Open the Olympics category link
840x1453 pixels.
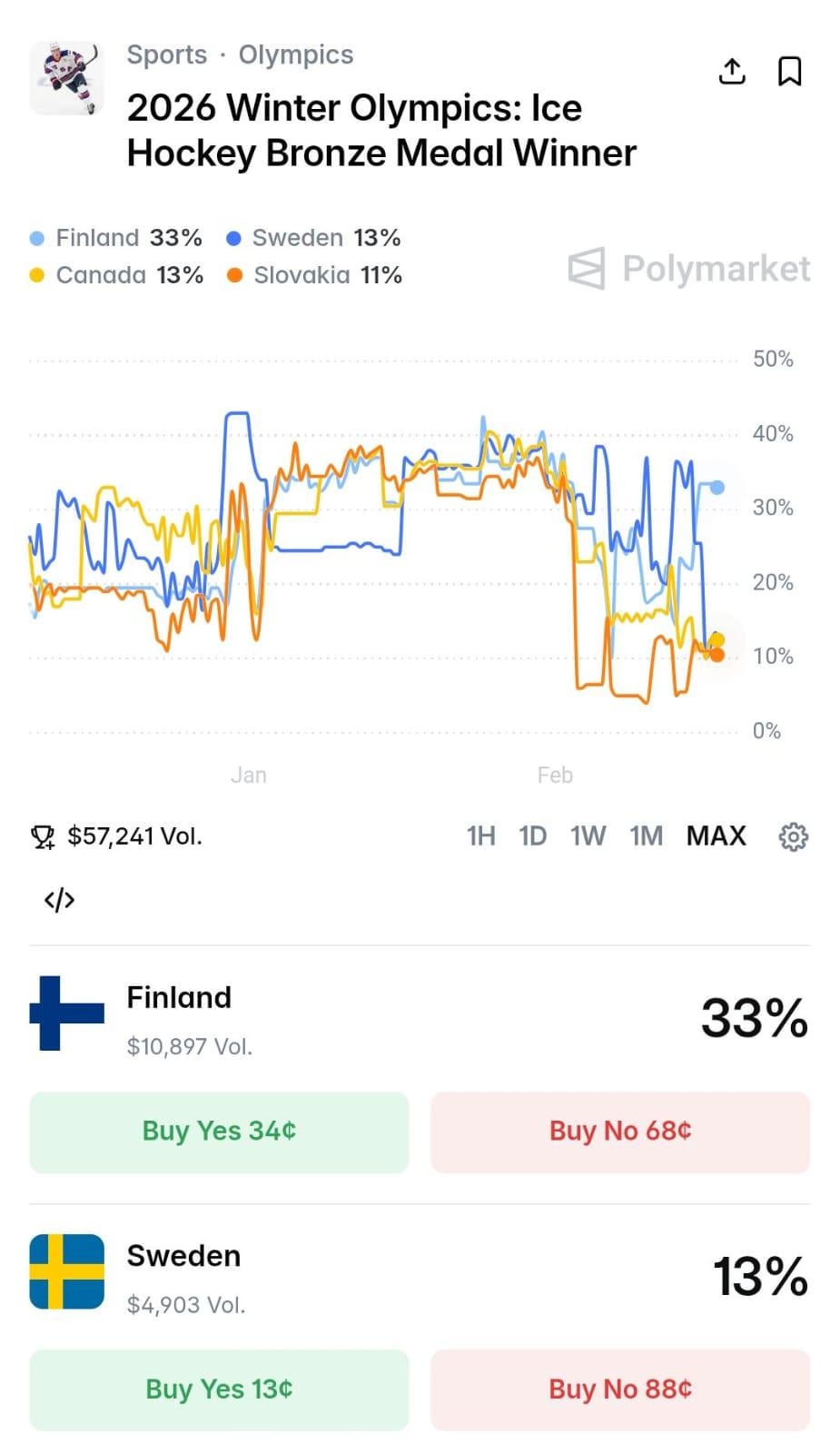[x=296, y=54]
